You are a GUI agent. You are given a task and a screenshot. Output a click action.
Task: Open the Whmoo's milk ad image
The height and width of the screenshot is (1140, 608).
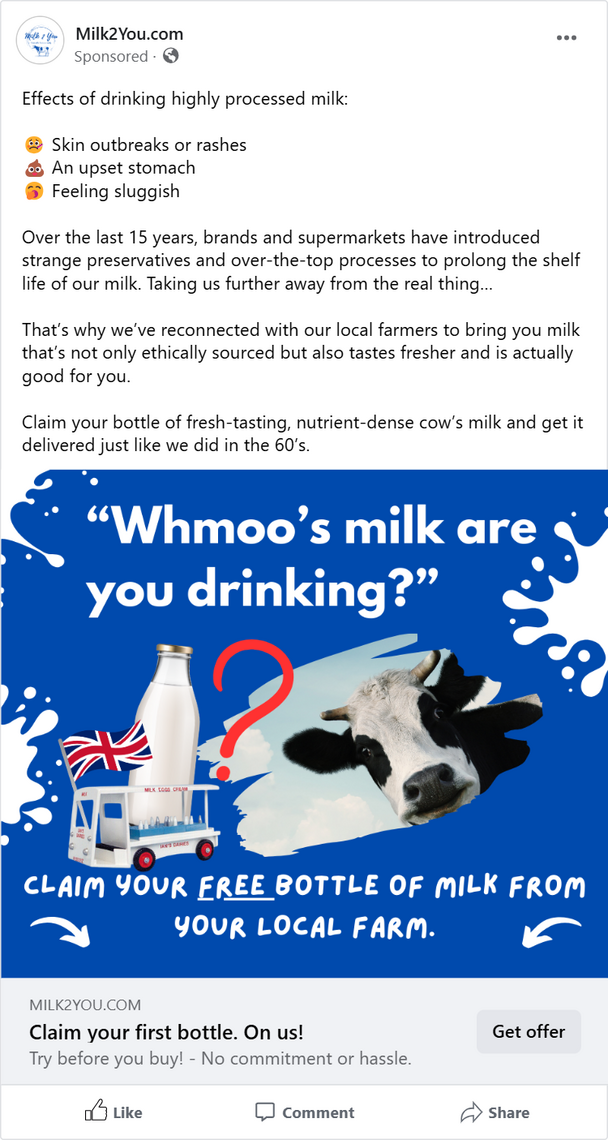[x=304, y=723]
